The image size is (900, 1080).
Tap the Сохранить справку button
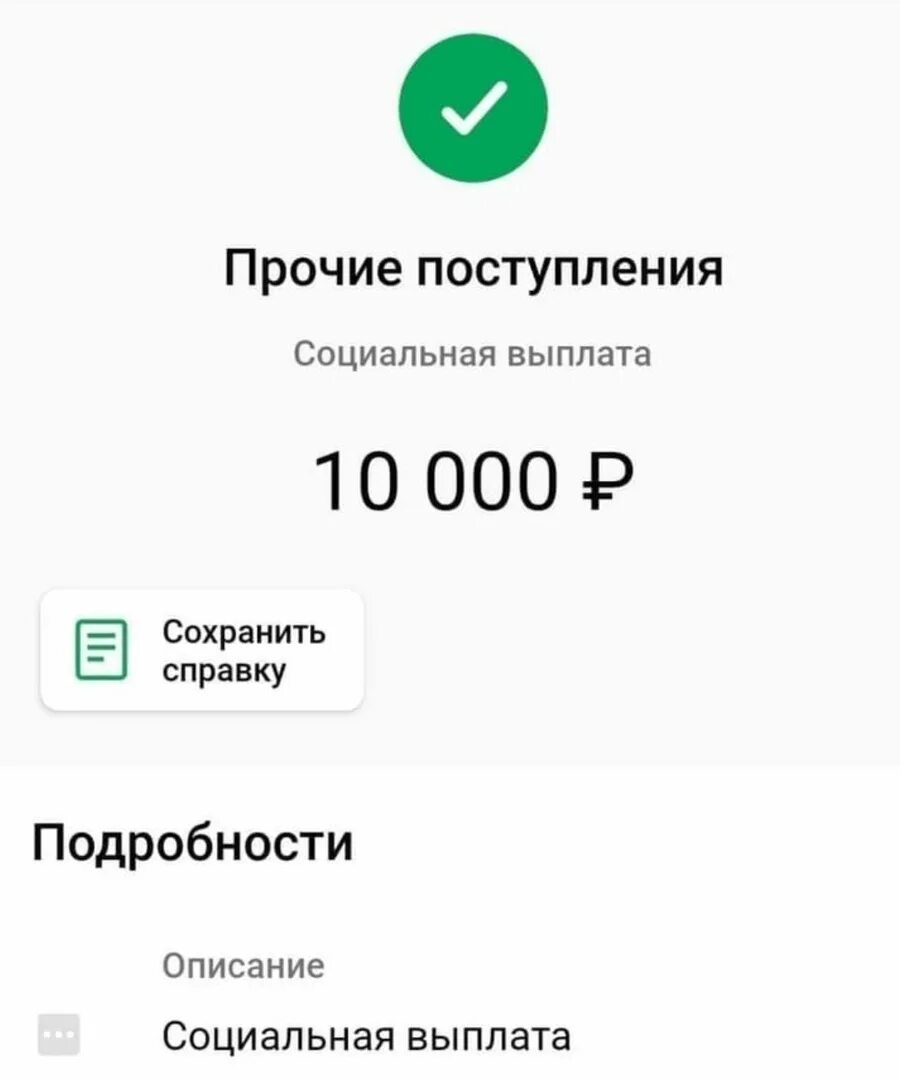pos(201,650)
